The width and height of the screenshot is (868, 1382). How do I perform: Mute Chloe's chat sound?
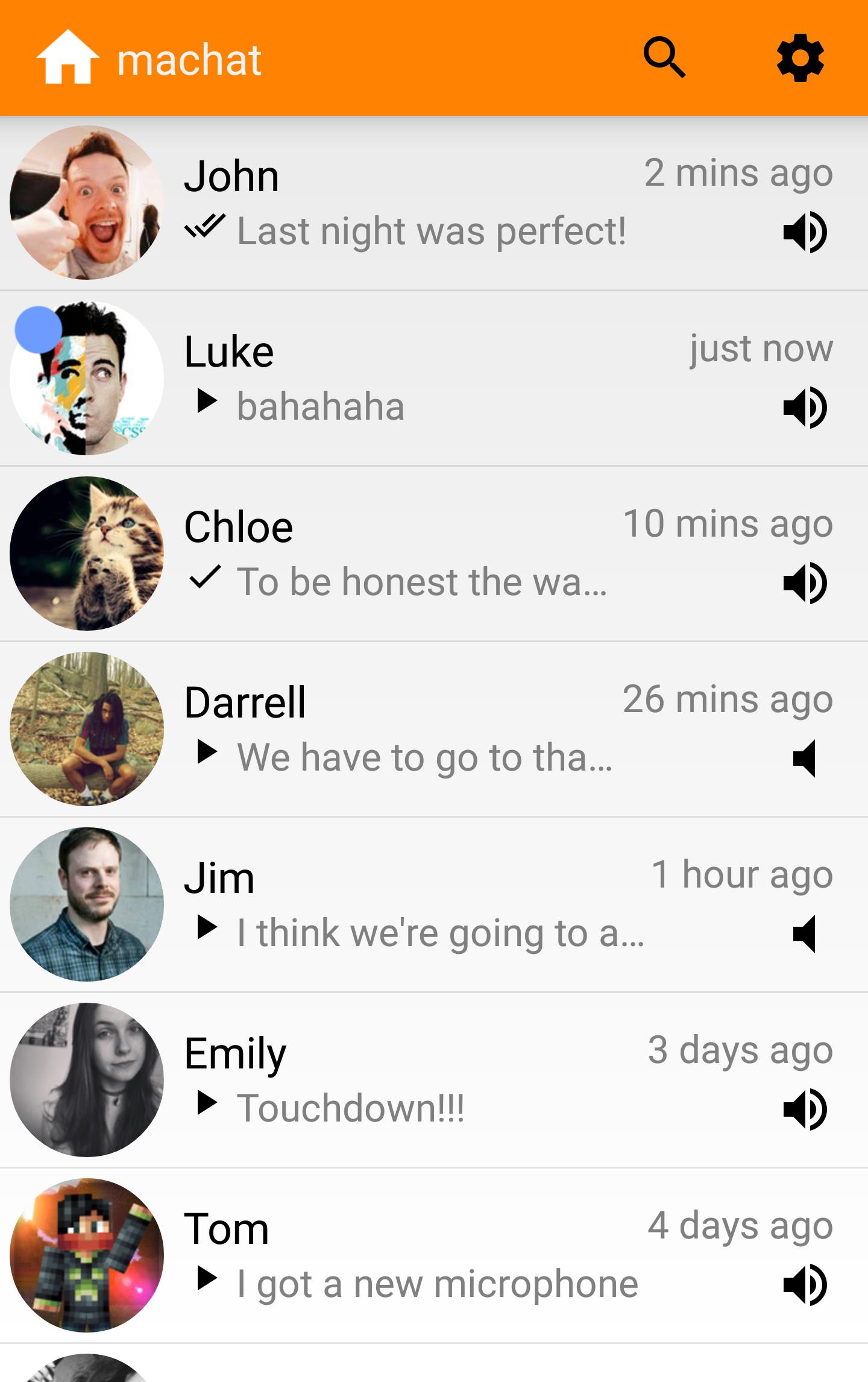tap(805, 583)
